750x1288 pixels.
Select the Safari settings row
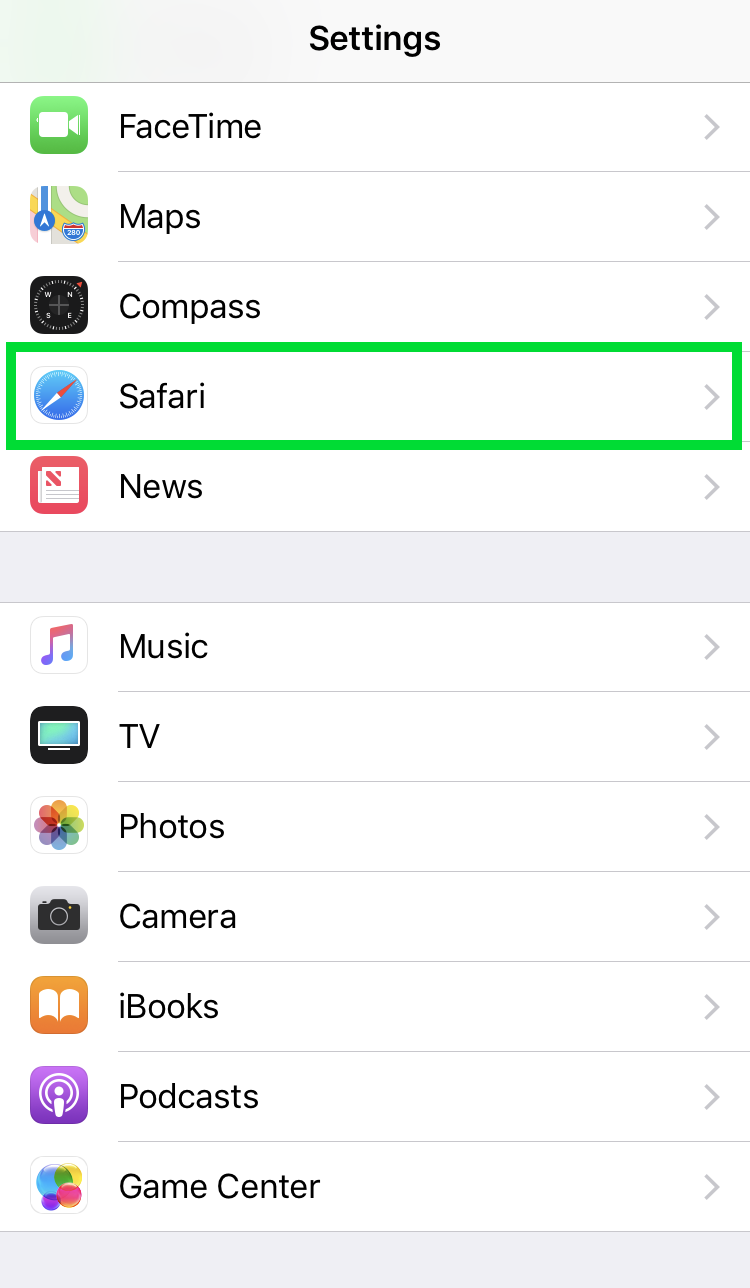pyautogui.click(x=375, y=397)
